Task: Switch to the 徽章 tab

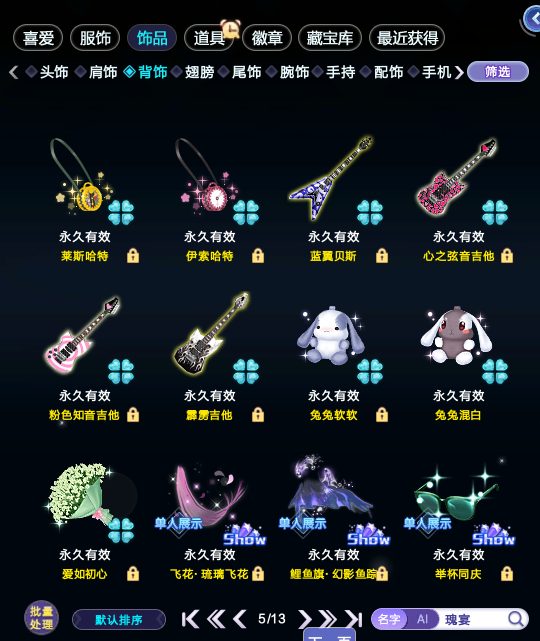Action: point(267,38)
